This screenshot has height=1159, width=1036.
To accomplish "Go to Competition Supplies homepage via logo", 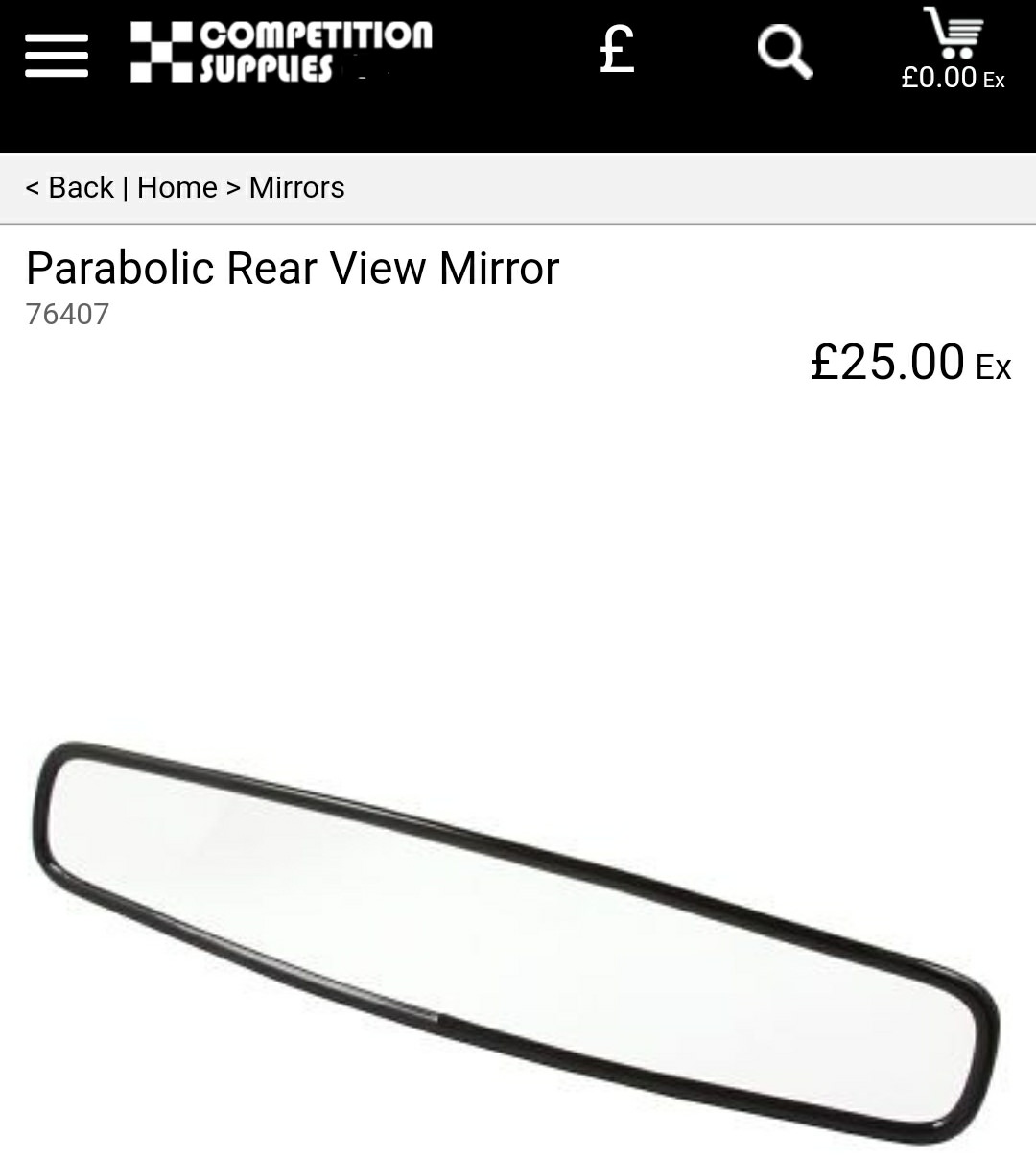I will [281, 51].
